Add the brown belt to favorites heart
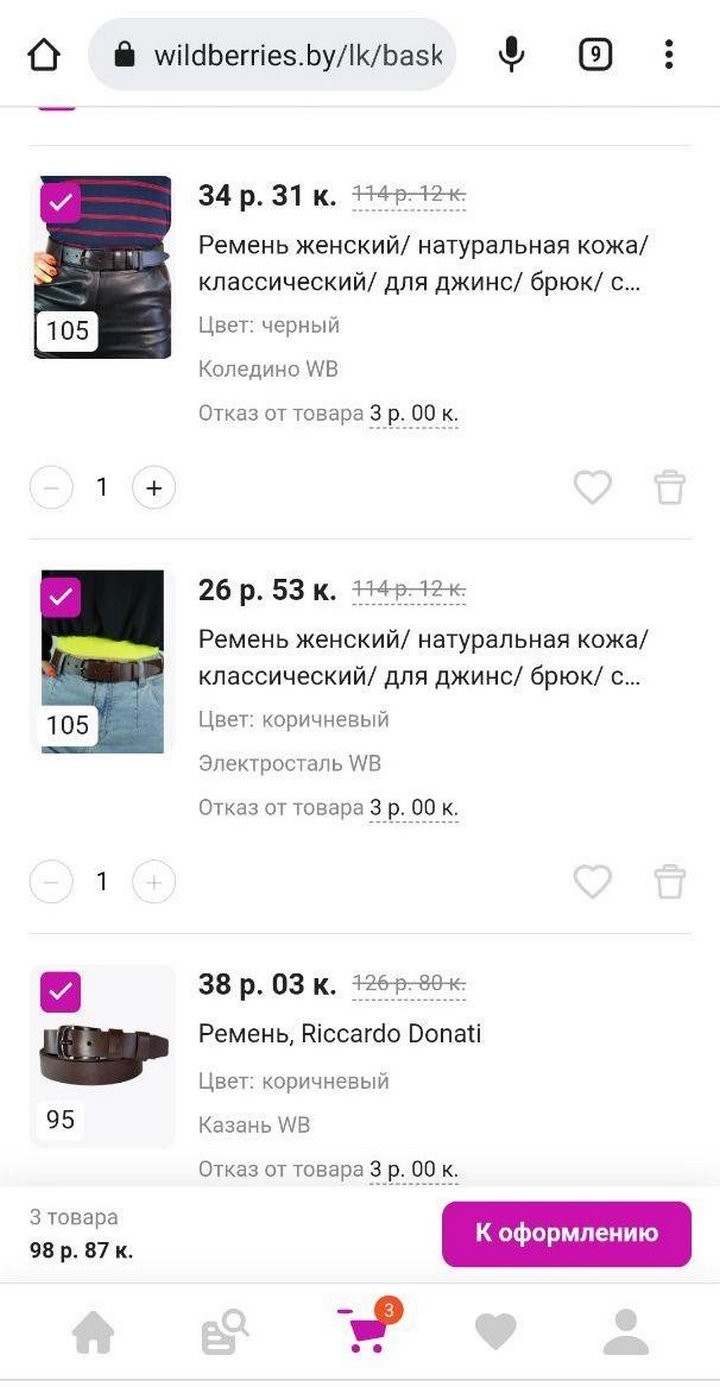Screen dimensions: 720x1387 click(594, 882)
